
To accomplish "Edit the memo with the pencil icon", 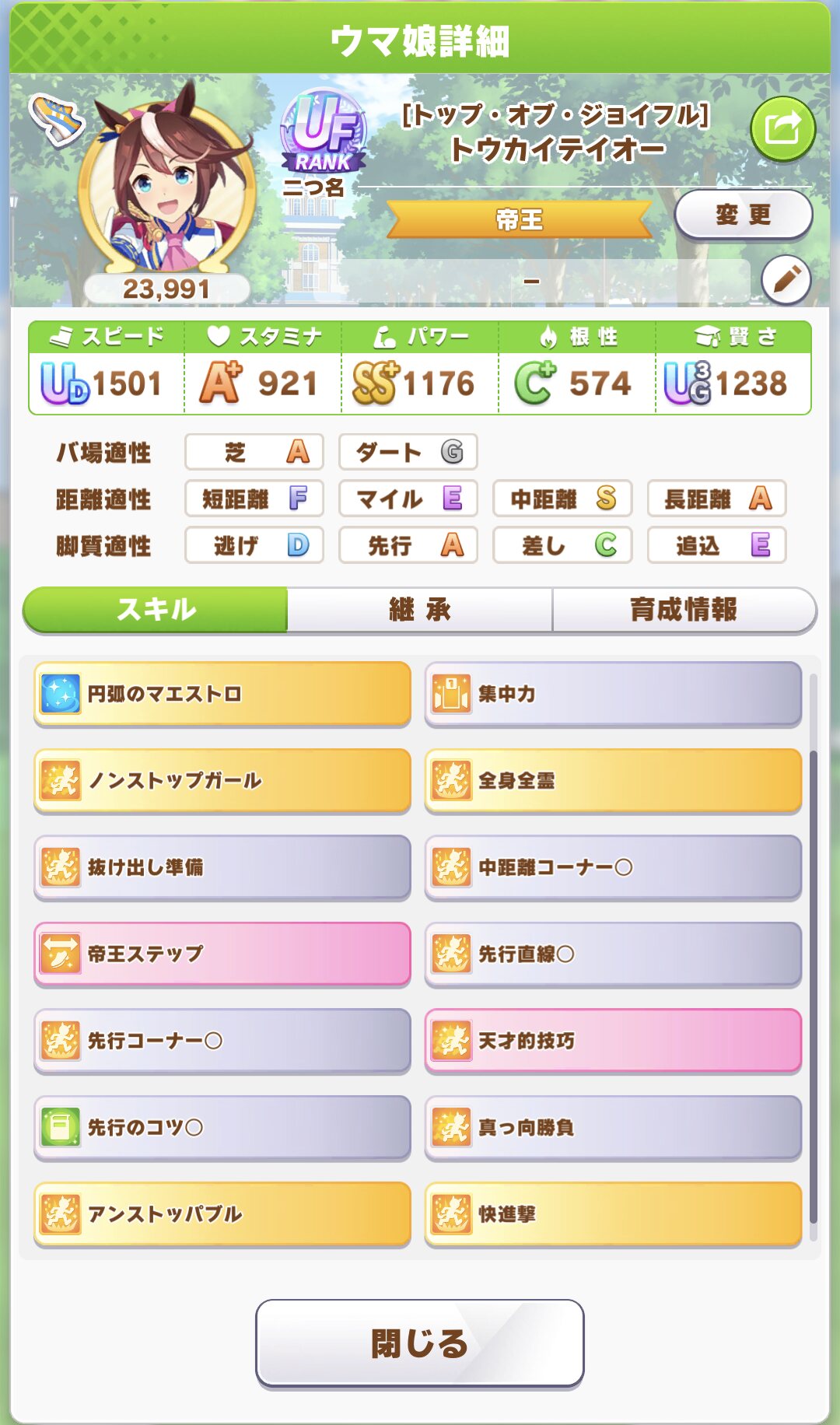I will tap(786, 279).
